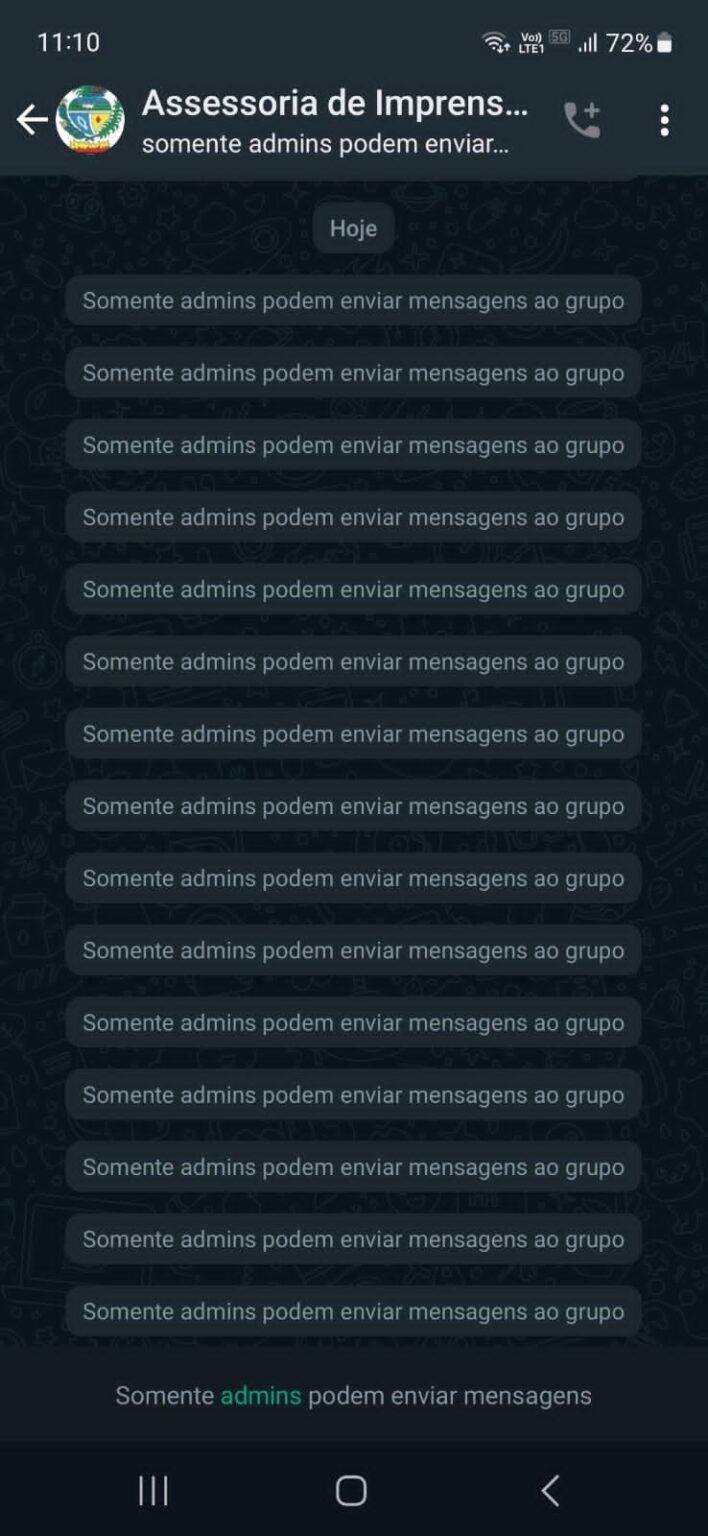Go to the home screen
This screenshot has width=708, height=1536.
(x=351, y=1490)
